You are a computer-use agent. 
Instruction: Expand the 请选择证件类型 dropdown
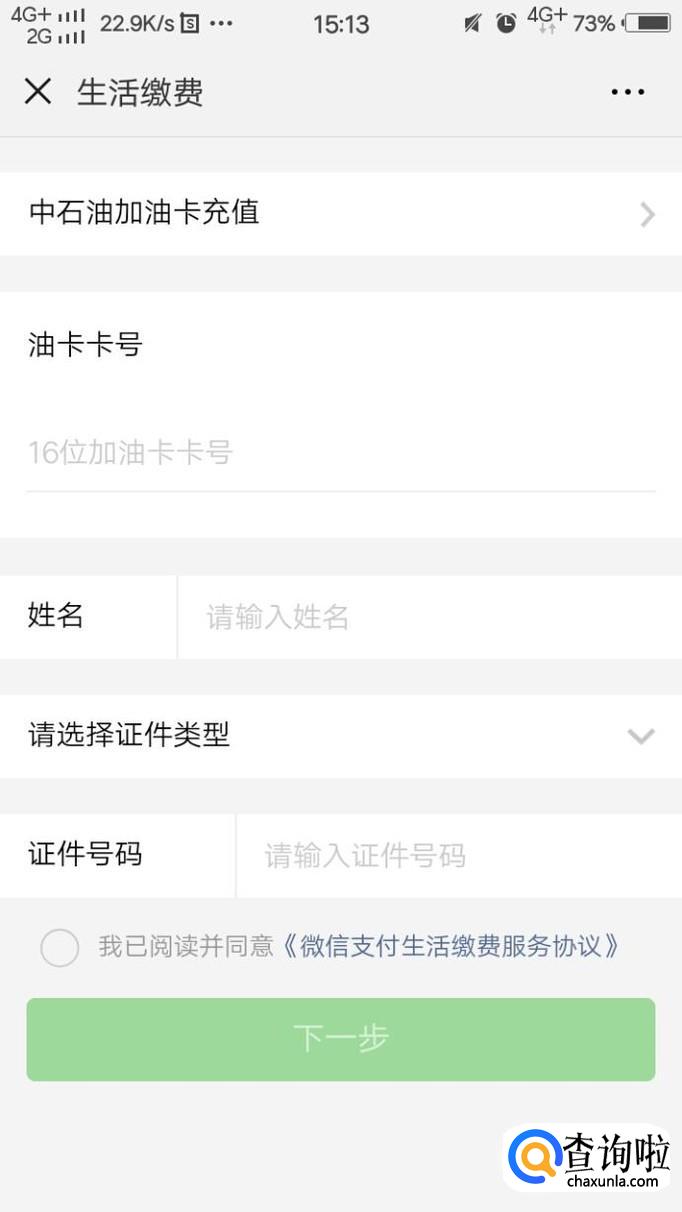pos(340,736)
